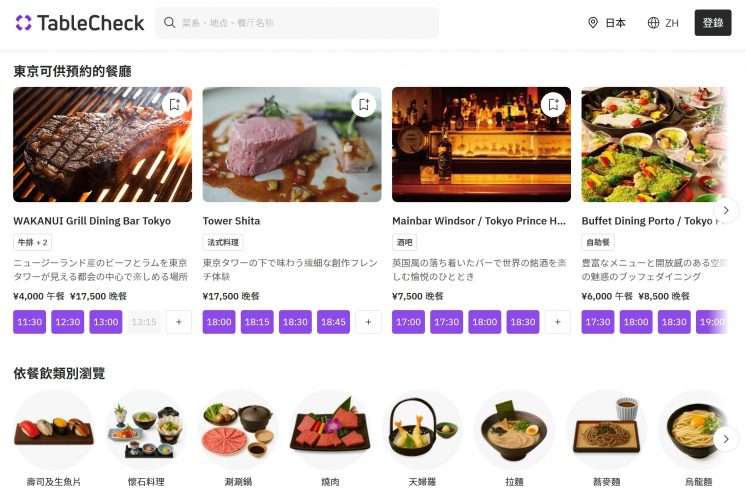
Task: Bookmark WAKANUI Grill Dining Bar Tokyo
Action: [x=174, y=104]
